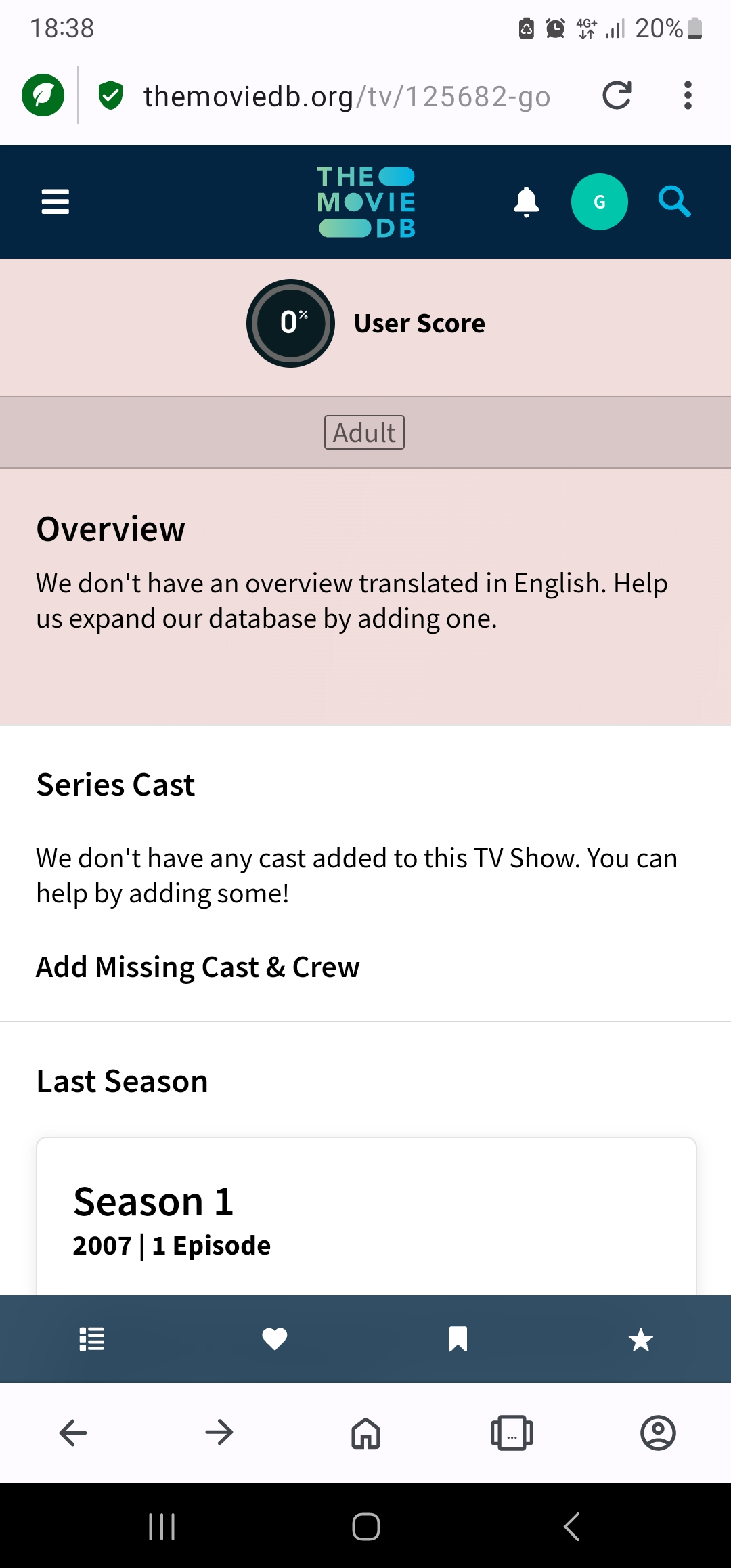The height and width of the screenshot is (1568, 731).
Task: Open the notifications bell
Action: coord(526,202)
